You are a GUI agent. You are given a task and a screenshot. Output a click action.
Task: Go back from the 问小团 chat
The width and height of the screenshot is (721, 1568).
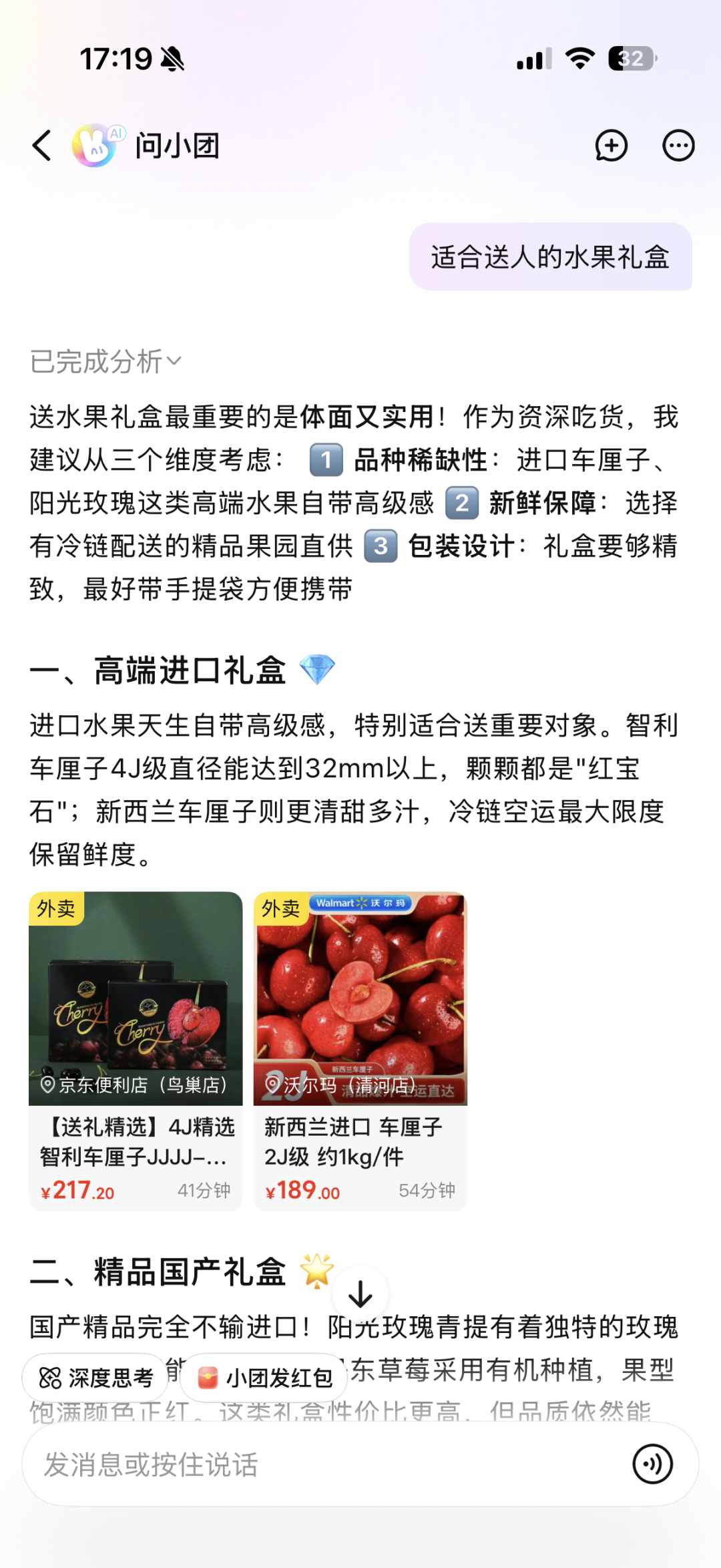tap(42, 146)
